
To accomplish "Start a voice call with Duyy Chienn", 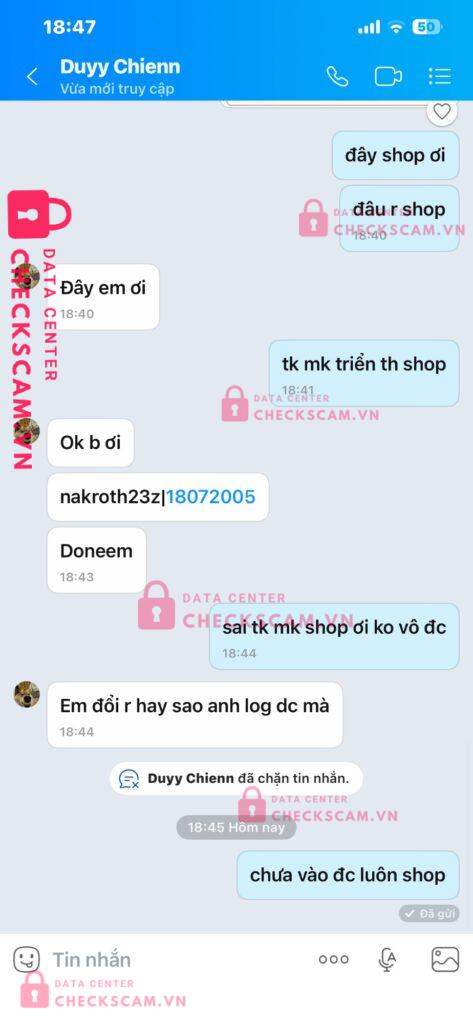I will click(x=337, y=76).
